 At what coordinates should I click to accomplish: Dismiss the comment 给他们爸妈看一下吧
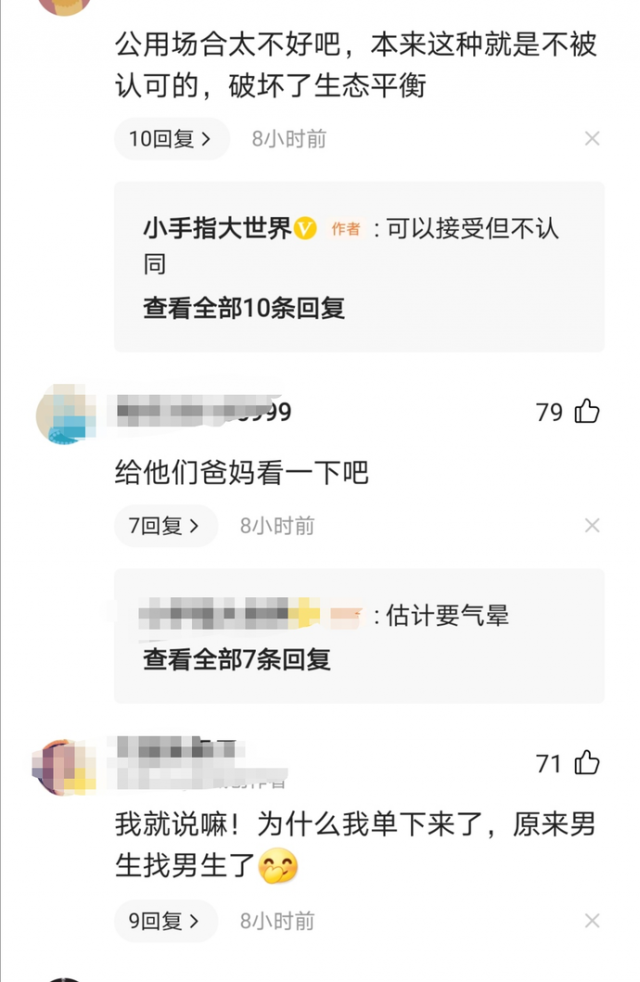[x=592, y=525]
